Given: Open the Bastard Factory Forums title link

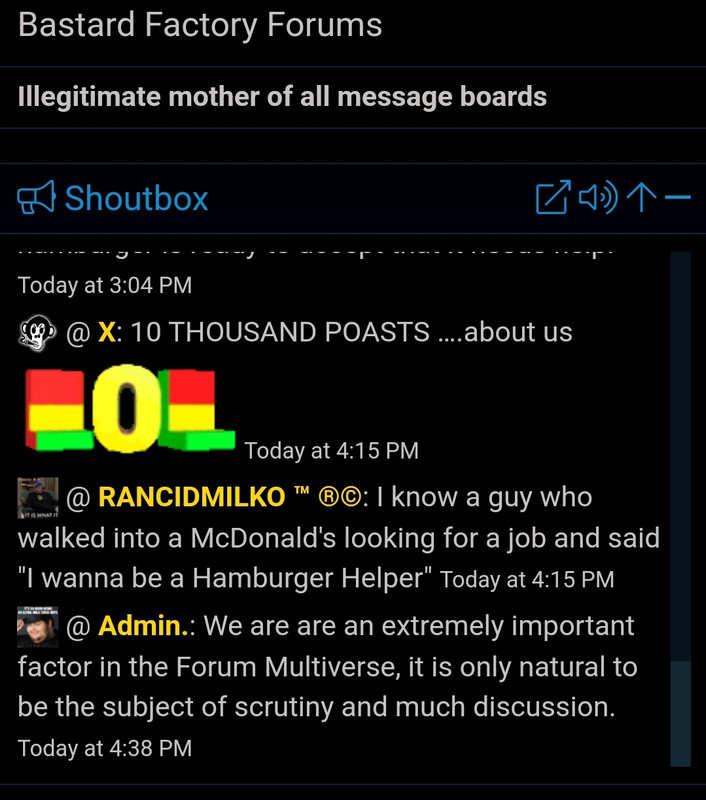Looking at the screenshot, I should (200, 25).
